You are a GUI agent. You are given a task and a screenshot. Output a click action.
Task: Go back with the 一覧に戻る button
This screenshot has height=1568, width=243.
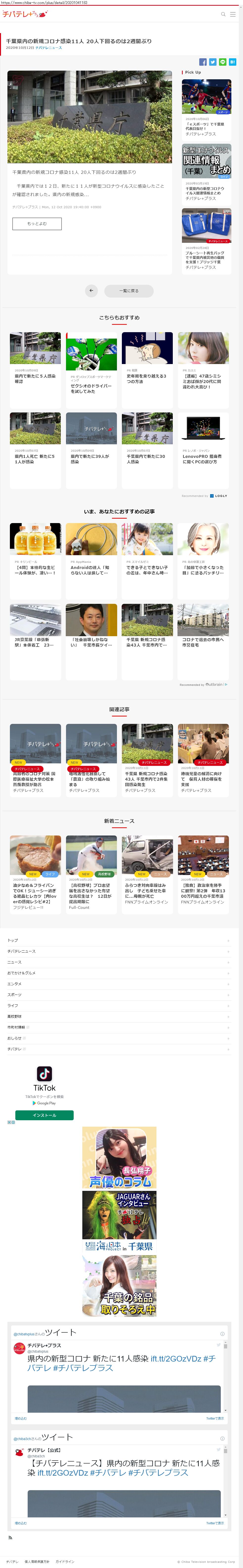(129, 291)
